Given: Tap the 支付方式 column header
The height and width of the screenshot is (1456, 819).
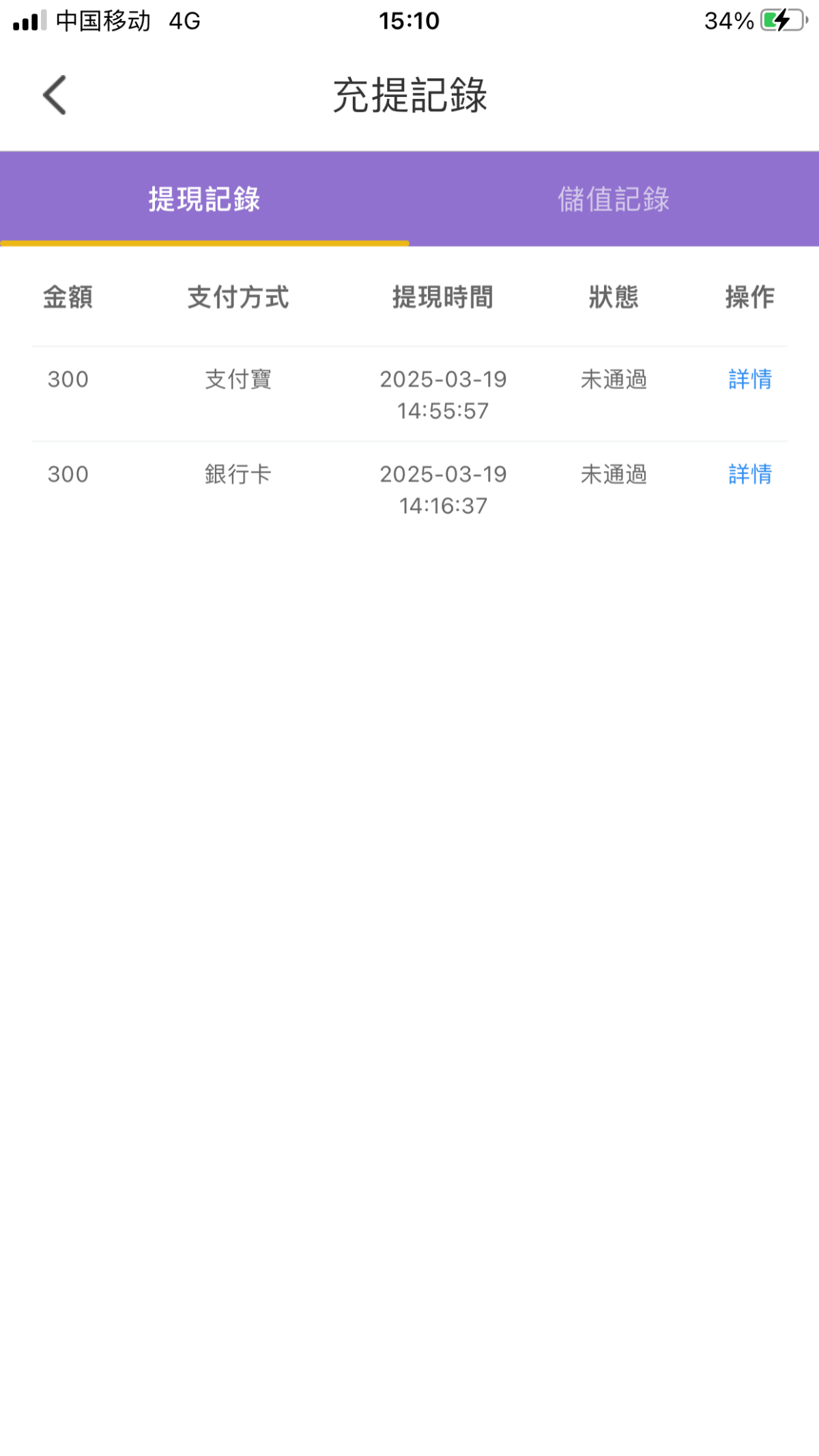Looking at the screenshot, I should pyautogui.click(x=238, y=297).
